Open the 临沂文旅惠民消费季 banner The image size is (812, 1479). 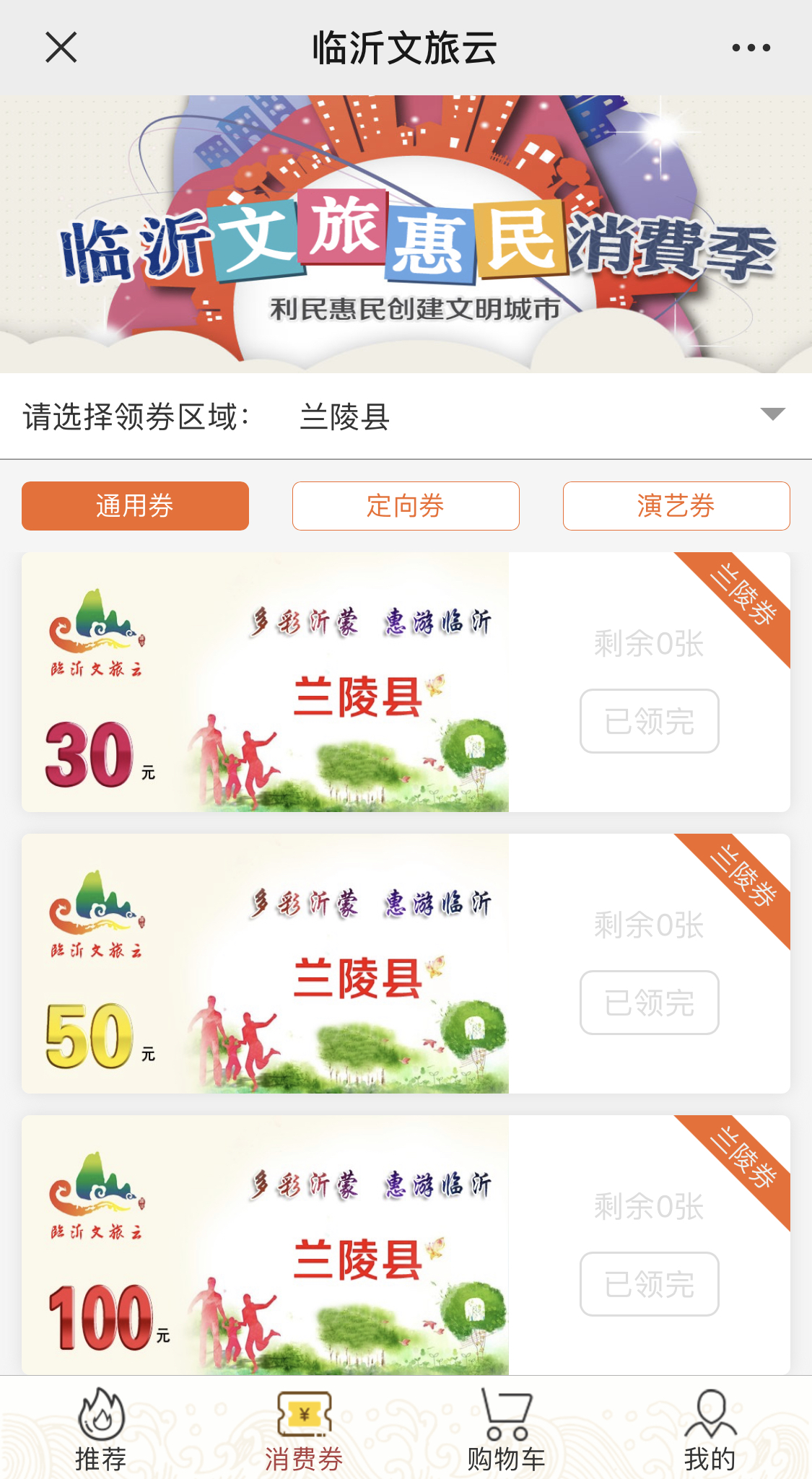[x=406, y=235]
